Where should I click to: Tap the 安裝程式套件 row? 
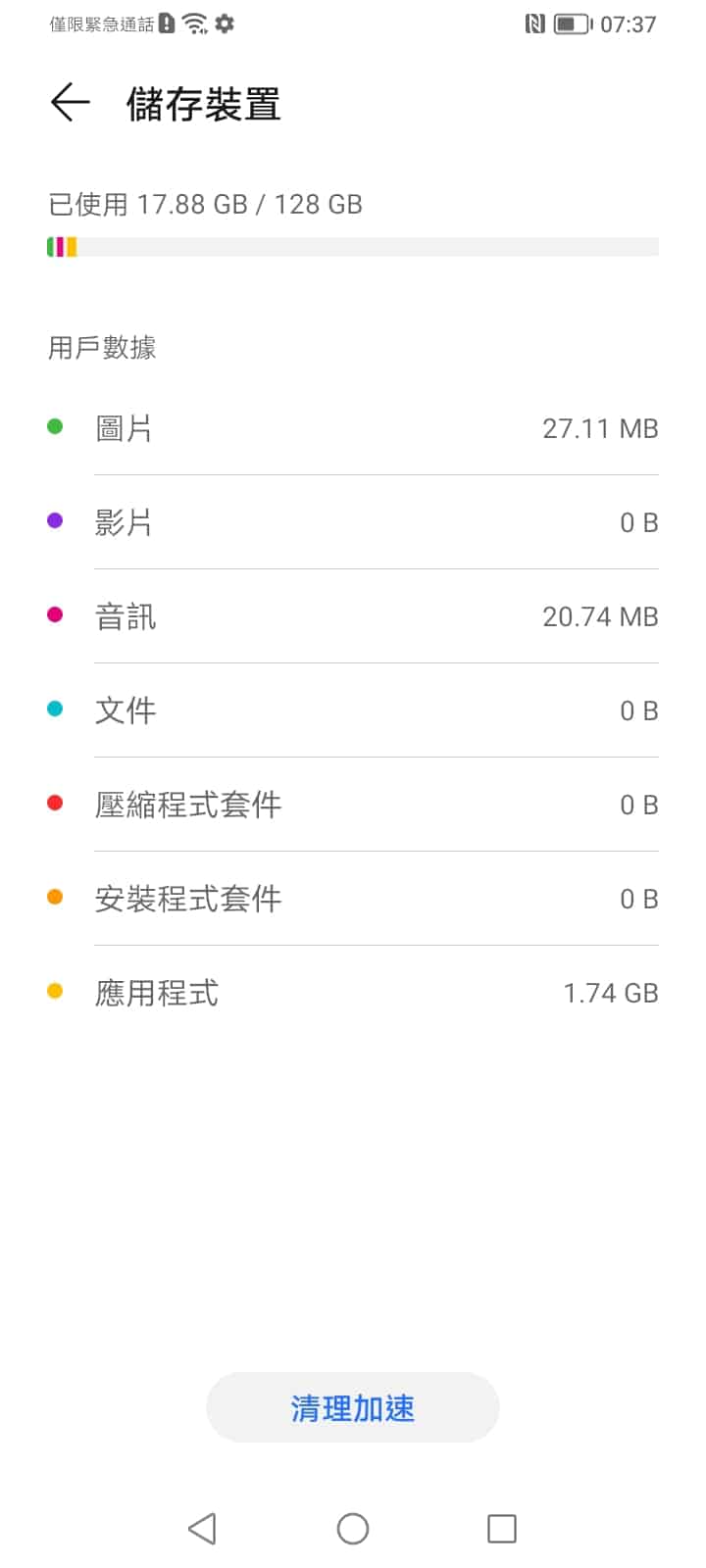(x=353, y=899)
